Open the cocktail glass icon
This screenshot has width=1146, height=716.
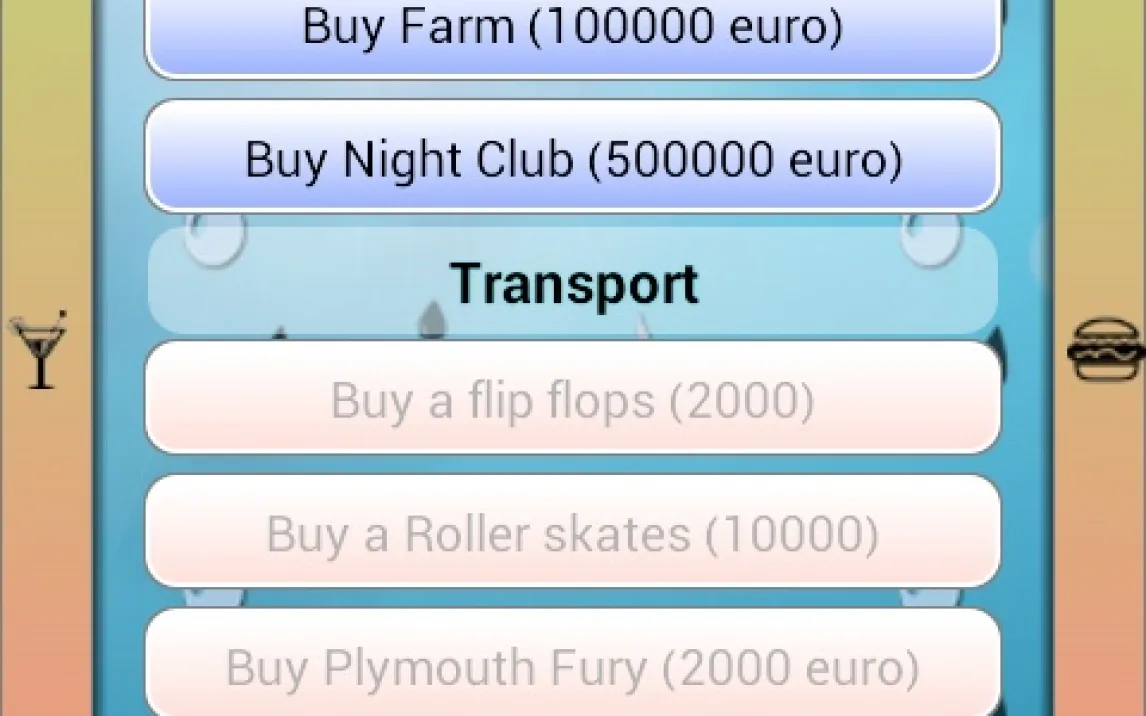41,348
